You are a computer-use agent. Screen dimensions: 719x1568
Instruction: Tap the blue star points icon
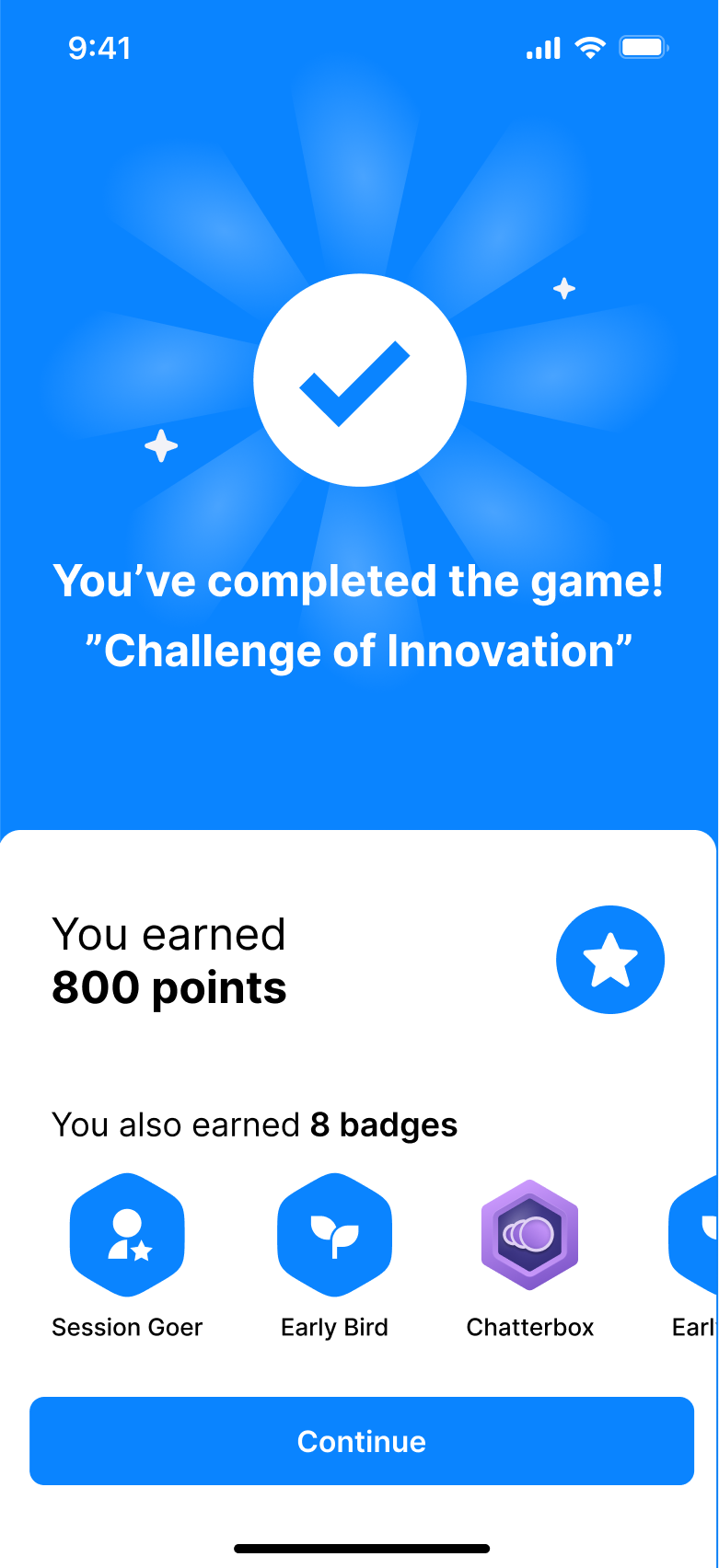(x=610, y=959)
